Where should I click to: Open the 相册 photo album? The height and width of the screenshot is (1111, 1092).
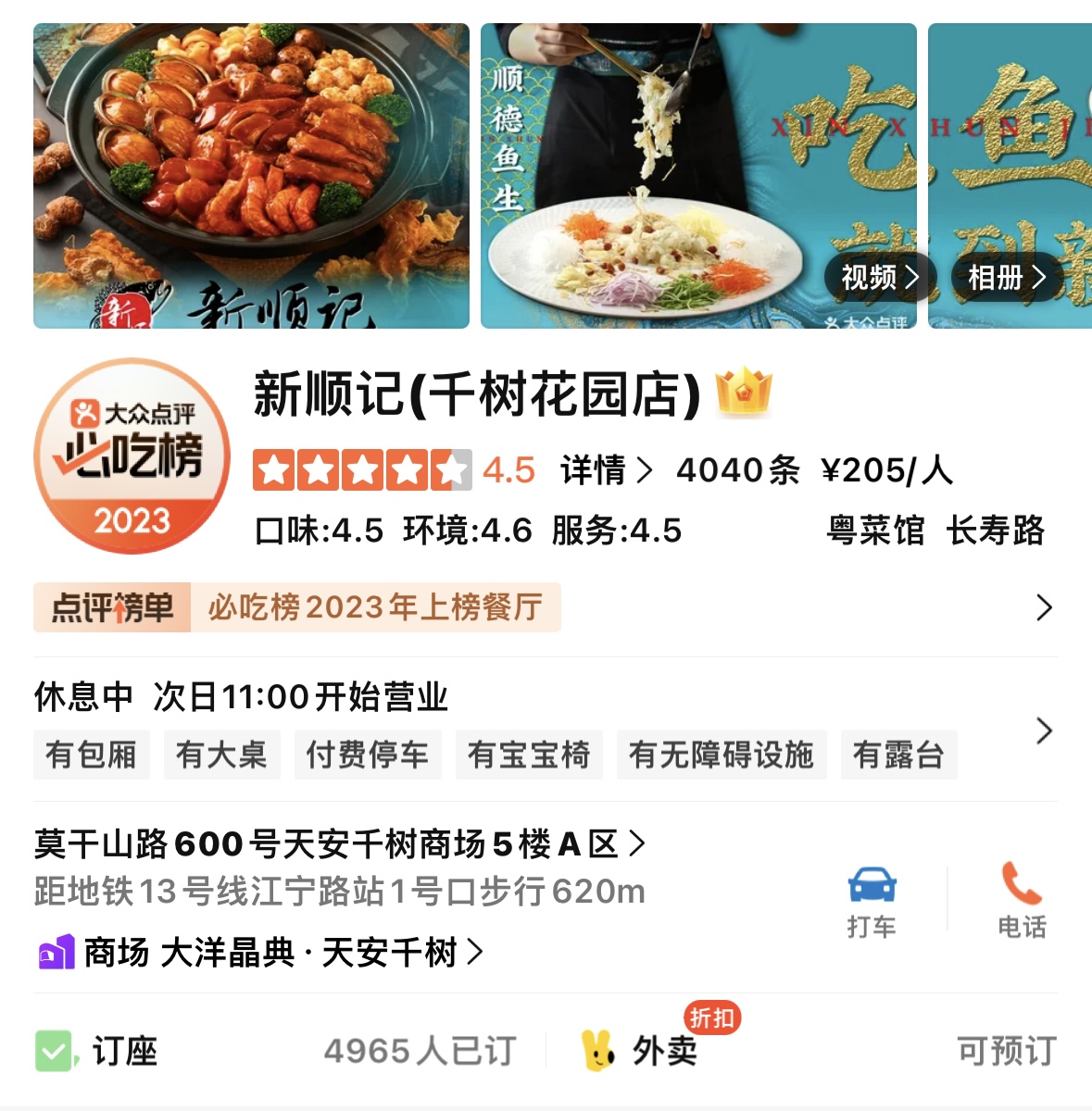[x=1006, y=277]
